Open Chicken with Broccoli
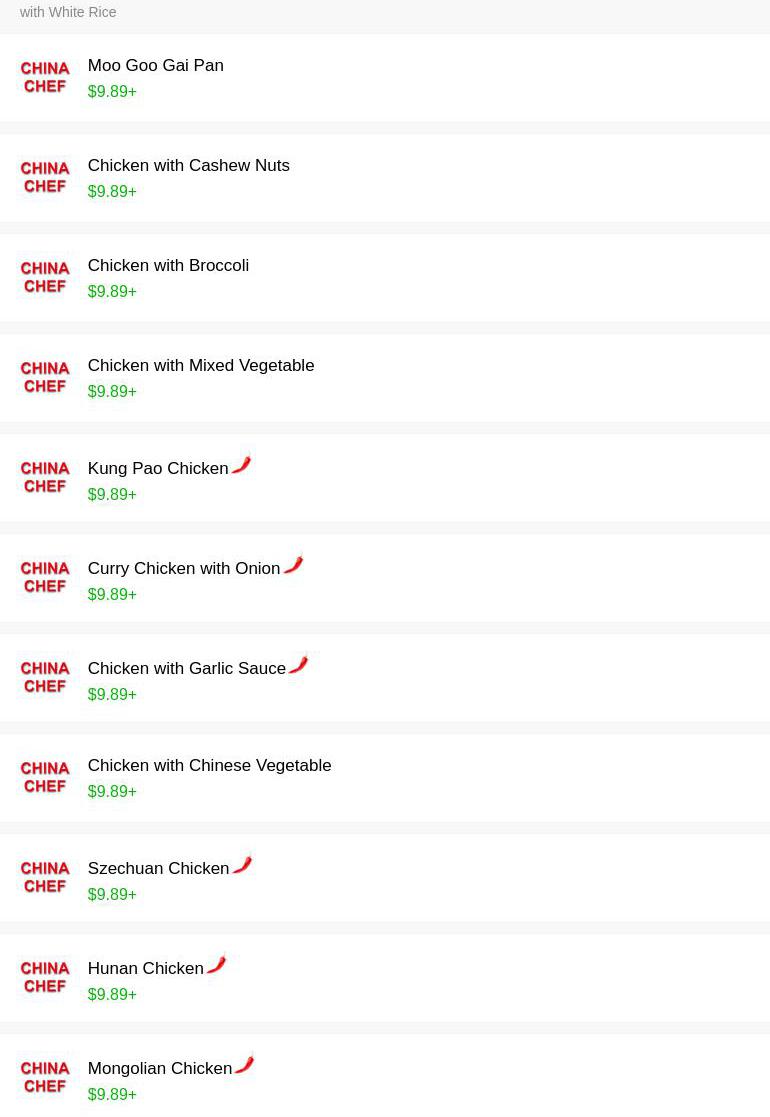 pos(168,266)
